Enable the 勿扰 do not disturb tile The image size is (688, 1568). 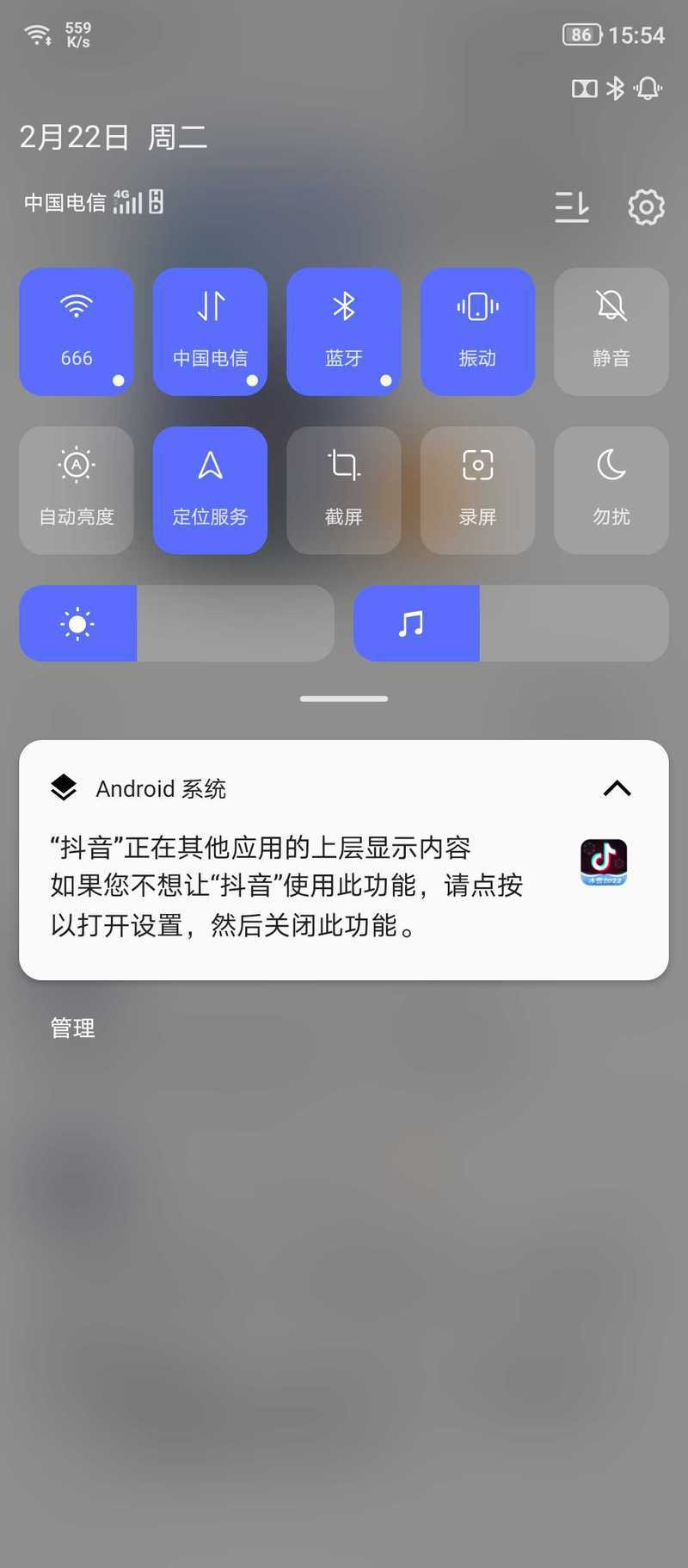coord(611,490)
